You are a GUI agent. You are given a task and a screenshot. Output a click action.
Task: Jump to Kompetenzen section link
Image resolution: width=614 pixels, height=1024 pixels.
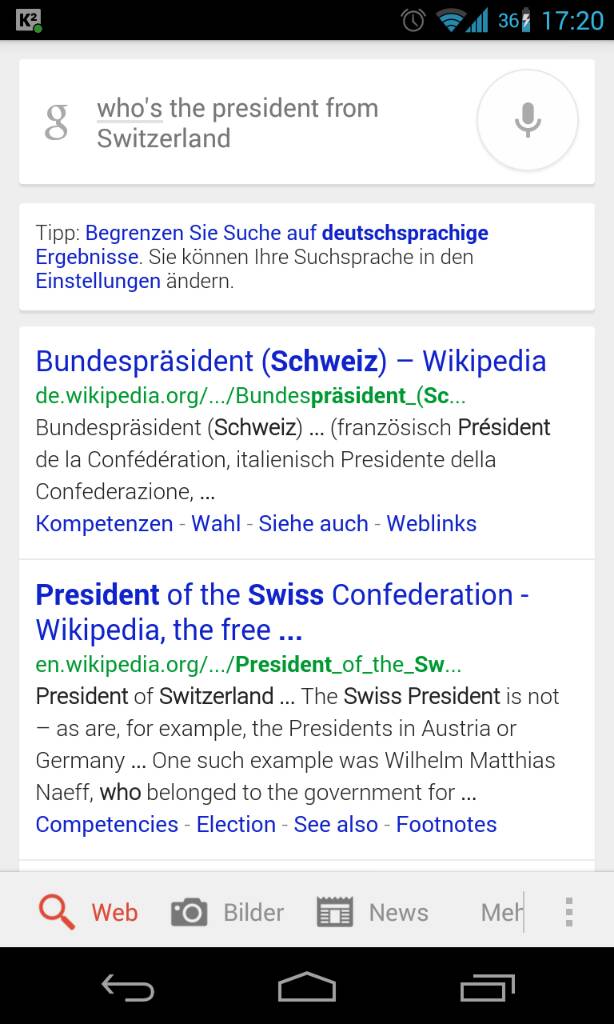coord(105,523)
